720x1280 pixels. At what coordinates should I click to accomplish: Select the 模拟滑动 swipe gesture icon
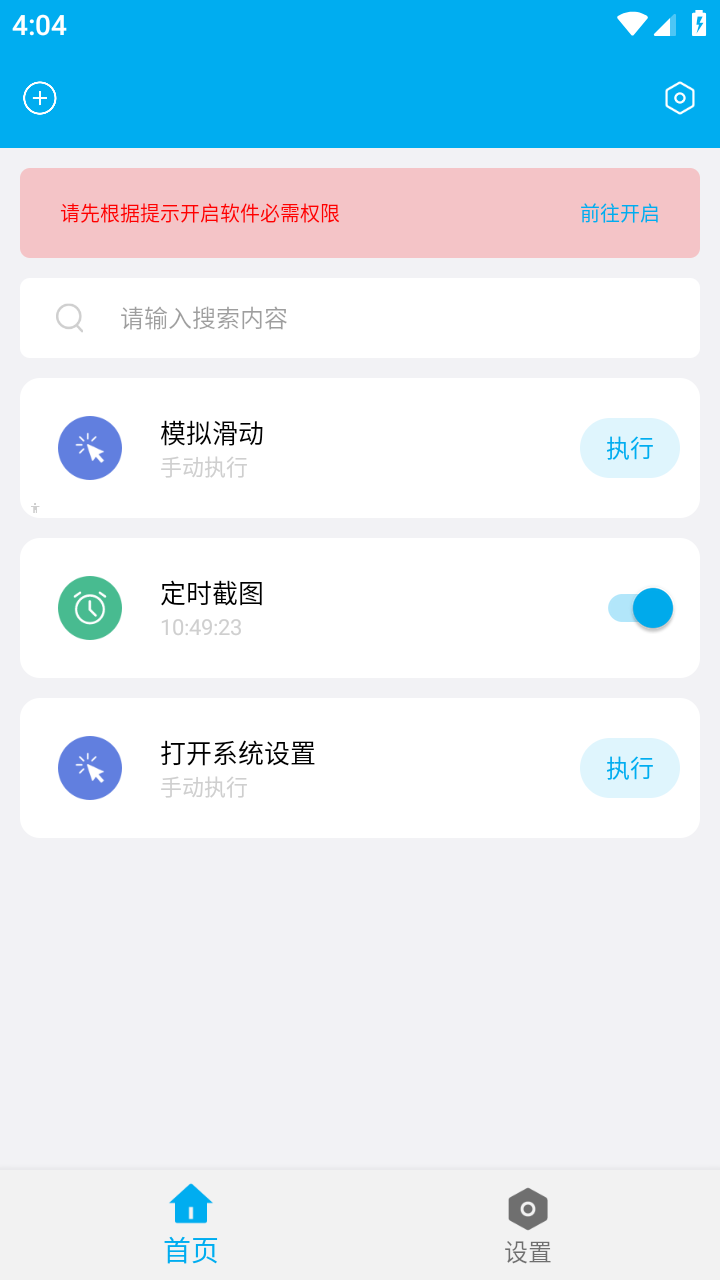(90, 448)
